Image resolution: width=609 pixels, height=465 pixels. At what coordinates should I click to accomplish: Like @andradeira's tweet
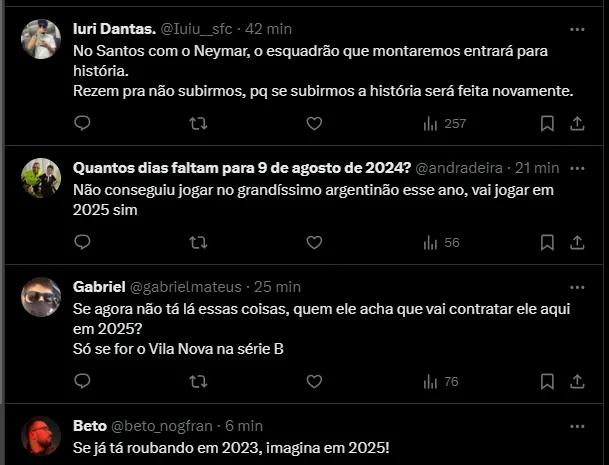[x=314, y=242]
